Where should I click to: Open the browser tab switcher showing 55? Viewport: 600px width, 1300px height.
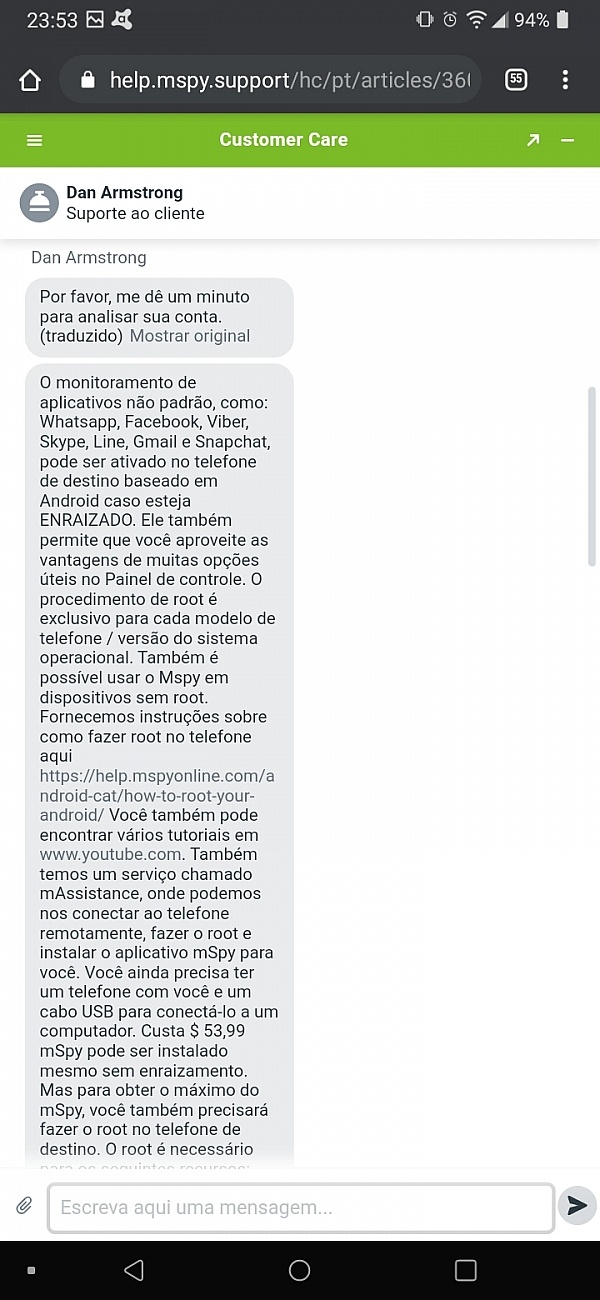point(516,80)
